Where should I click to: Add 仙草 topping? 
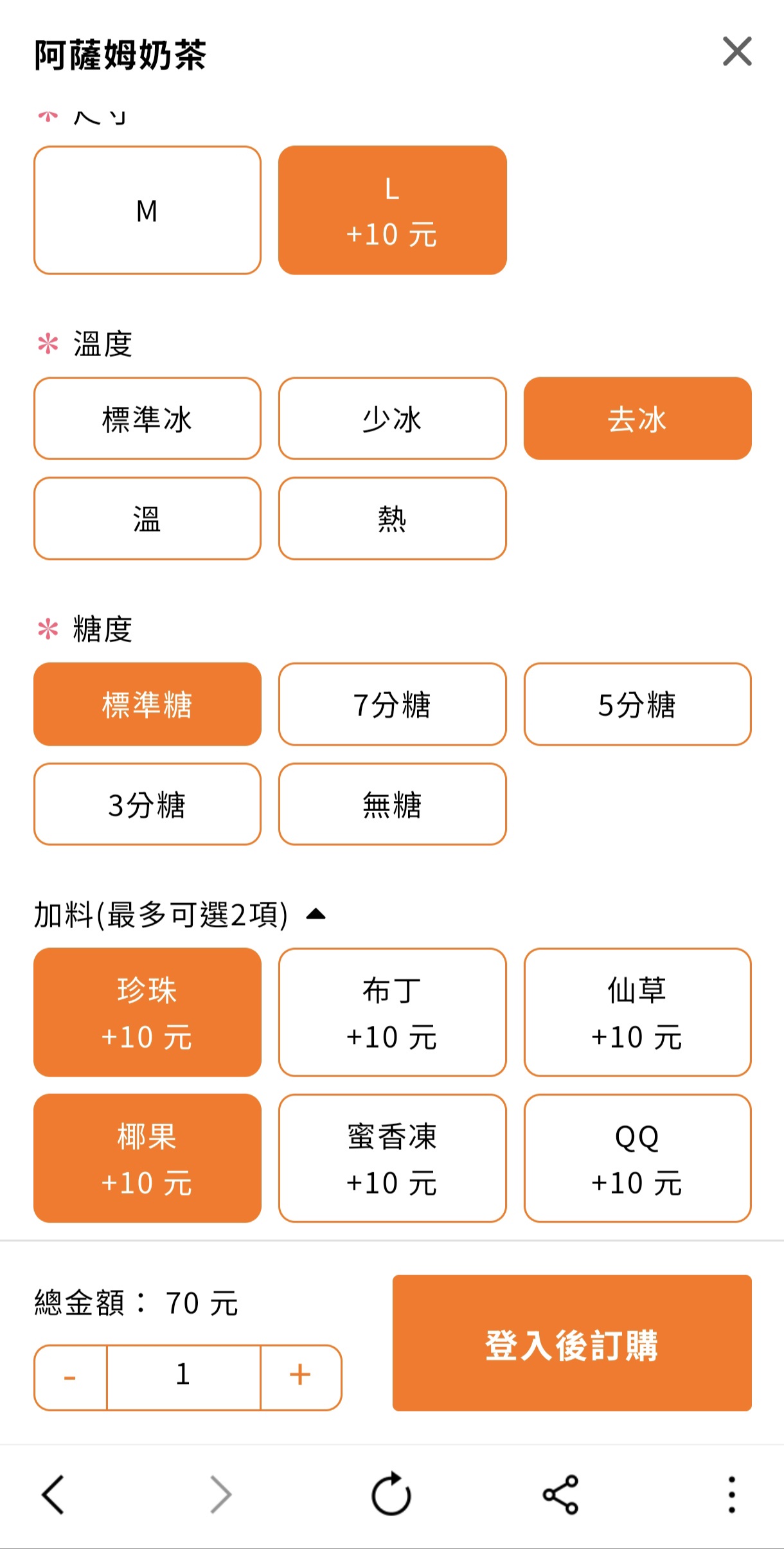(x=637, y=1012)
